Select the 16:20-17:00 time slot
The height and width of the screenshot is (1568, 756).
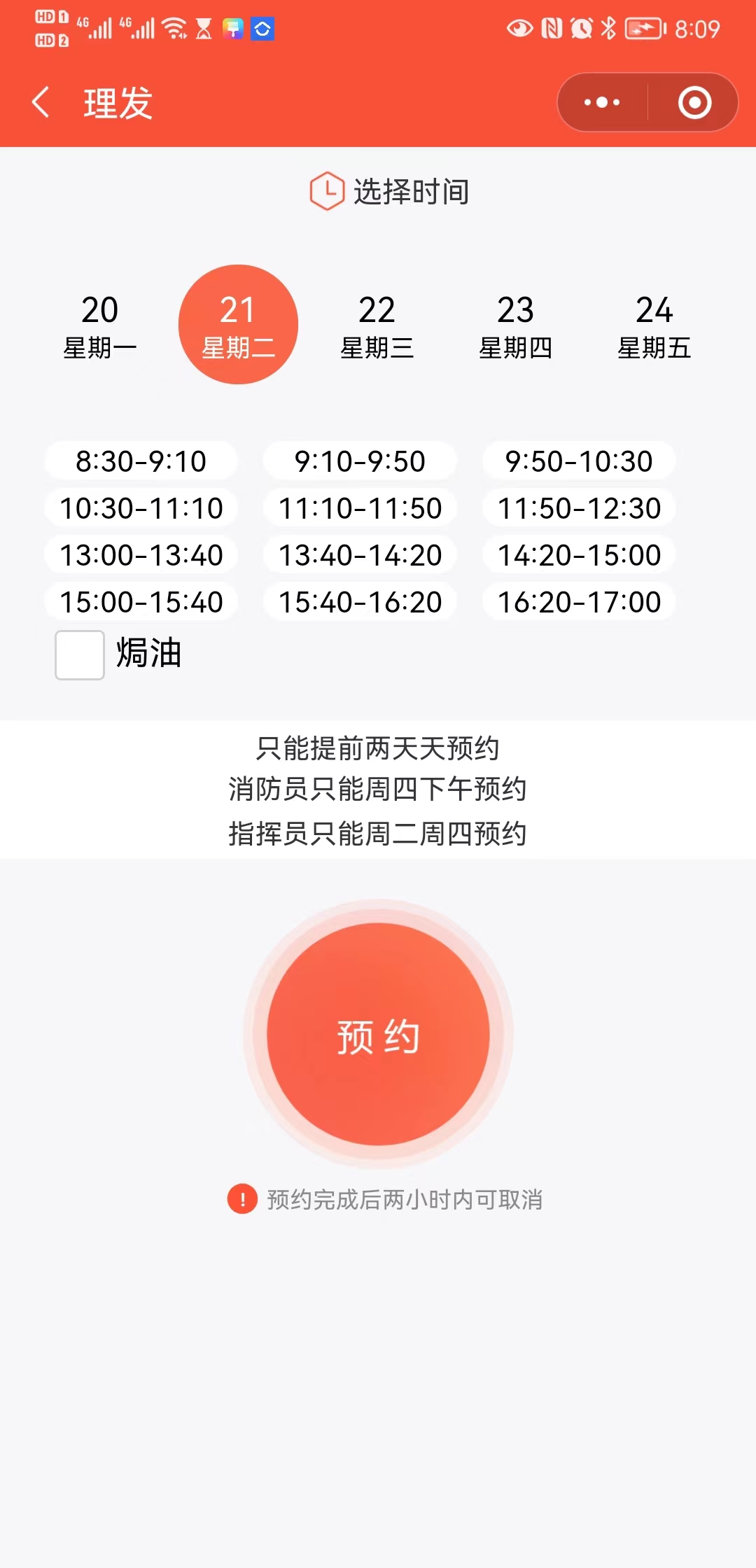coord(579,601)
